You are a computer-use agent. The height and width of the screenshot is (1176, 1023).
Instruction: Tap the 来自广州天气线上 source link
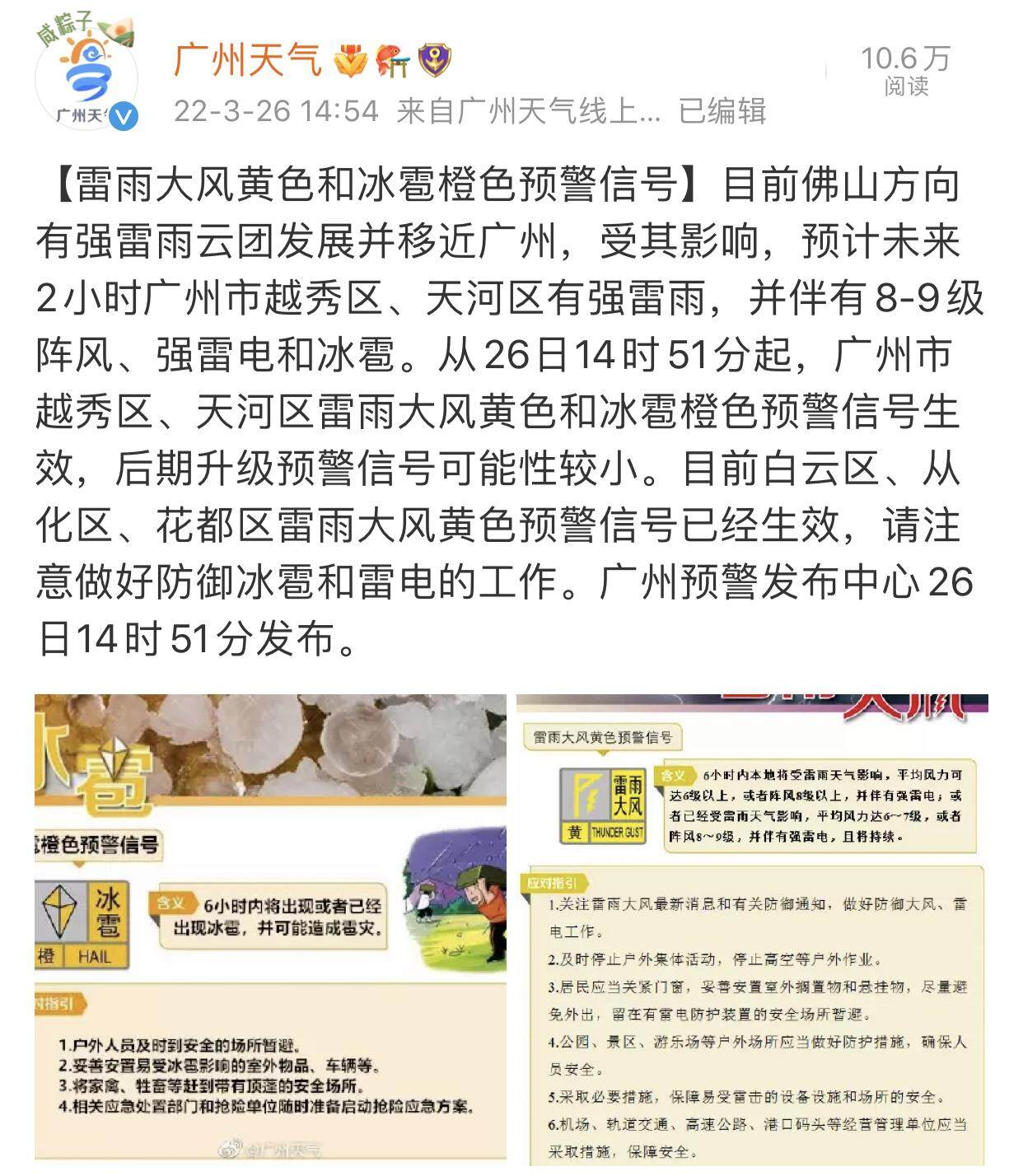528,111
